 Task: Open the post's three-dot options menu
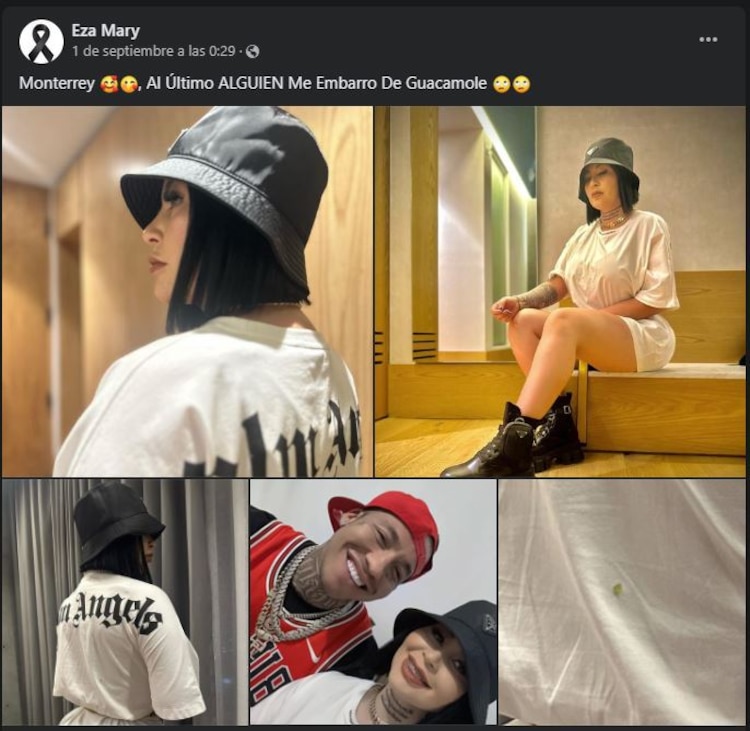pos(708,39)
